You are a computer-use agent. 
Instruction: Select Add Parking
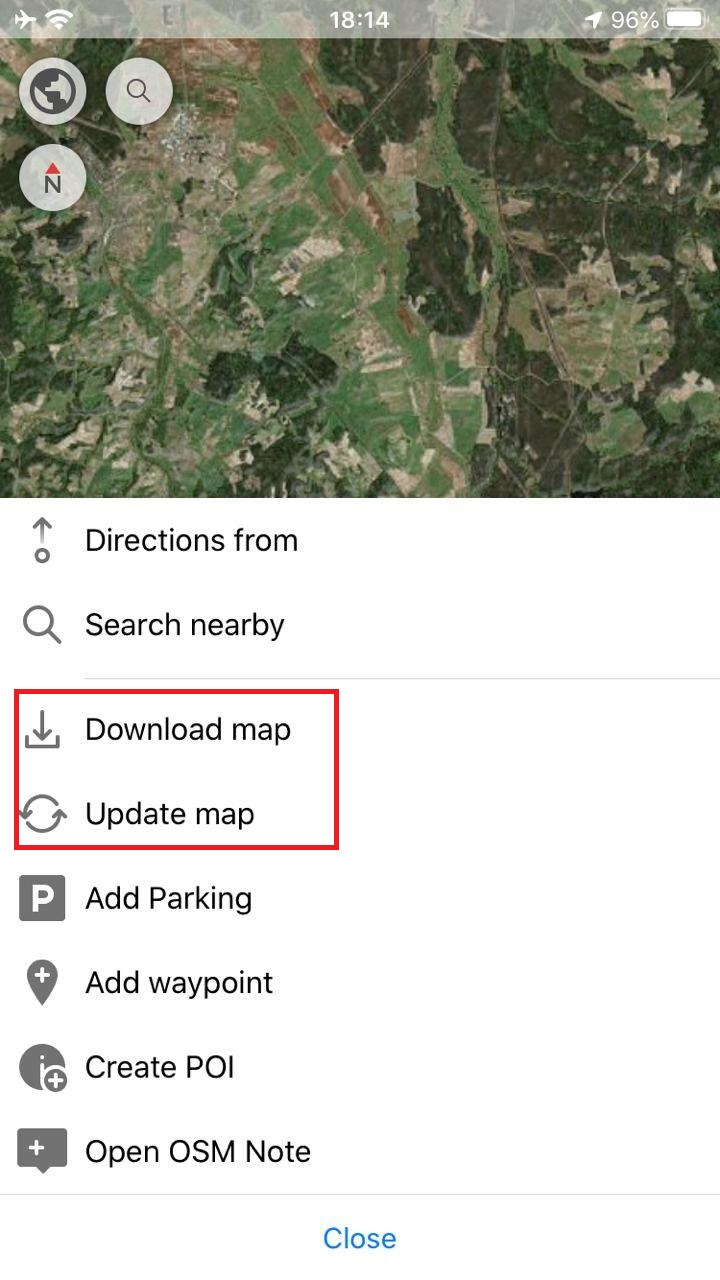coord(168,898)
